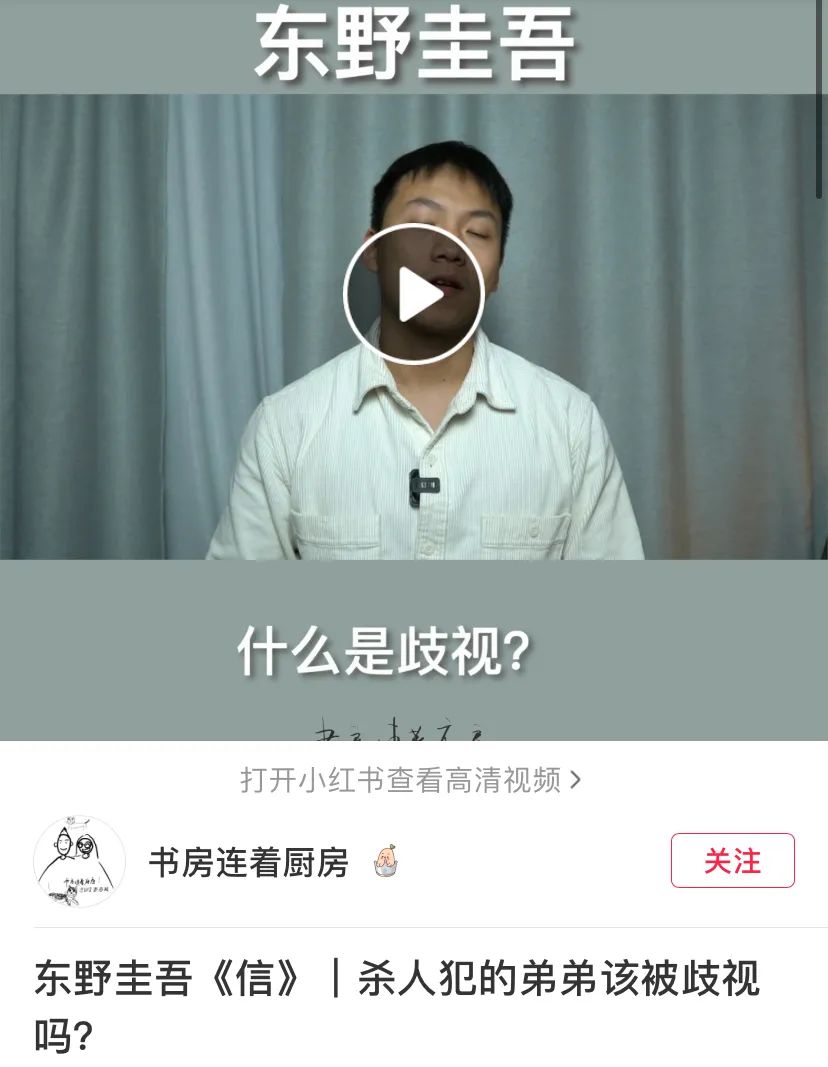Image resolution: width=828 pixels, height=1067 pixels.
Task: Follow 书房连着厨房 with 关注 button
Action: pos(732,860)
